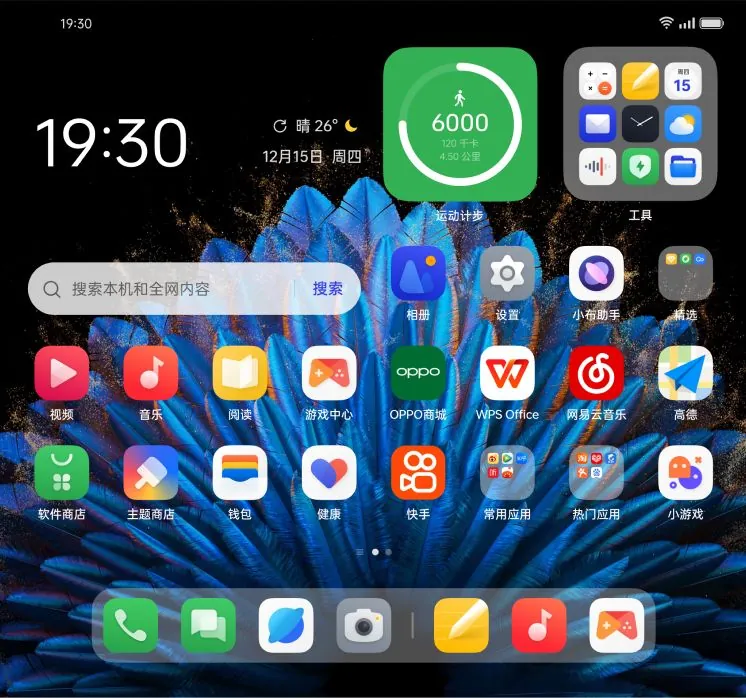Open the 视频 video app
Screen dimensions: 746x698
pos(61,373)
